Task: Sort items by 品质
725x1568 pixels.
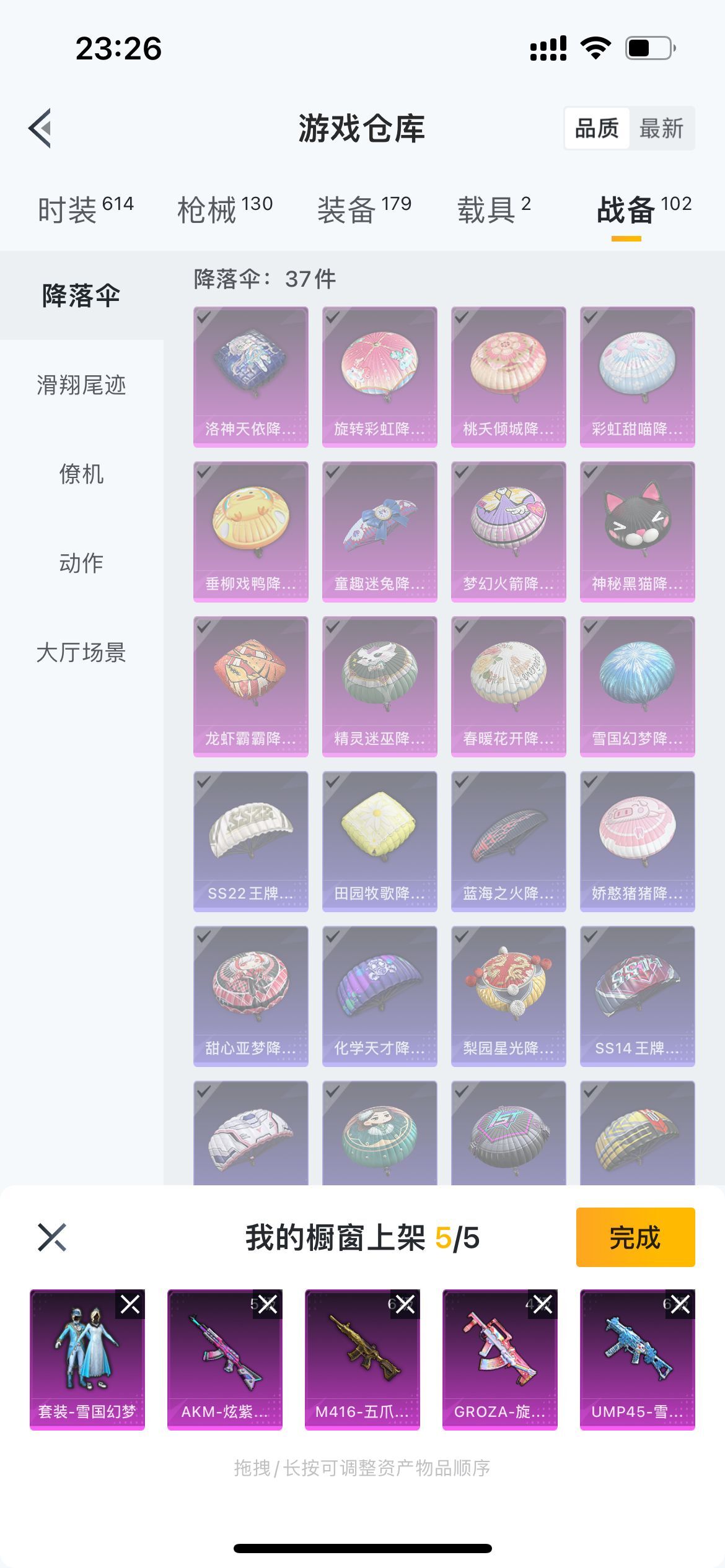Action: point(597,128)
